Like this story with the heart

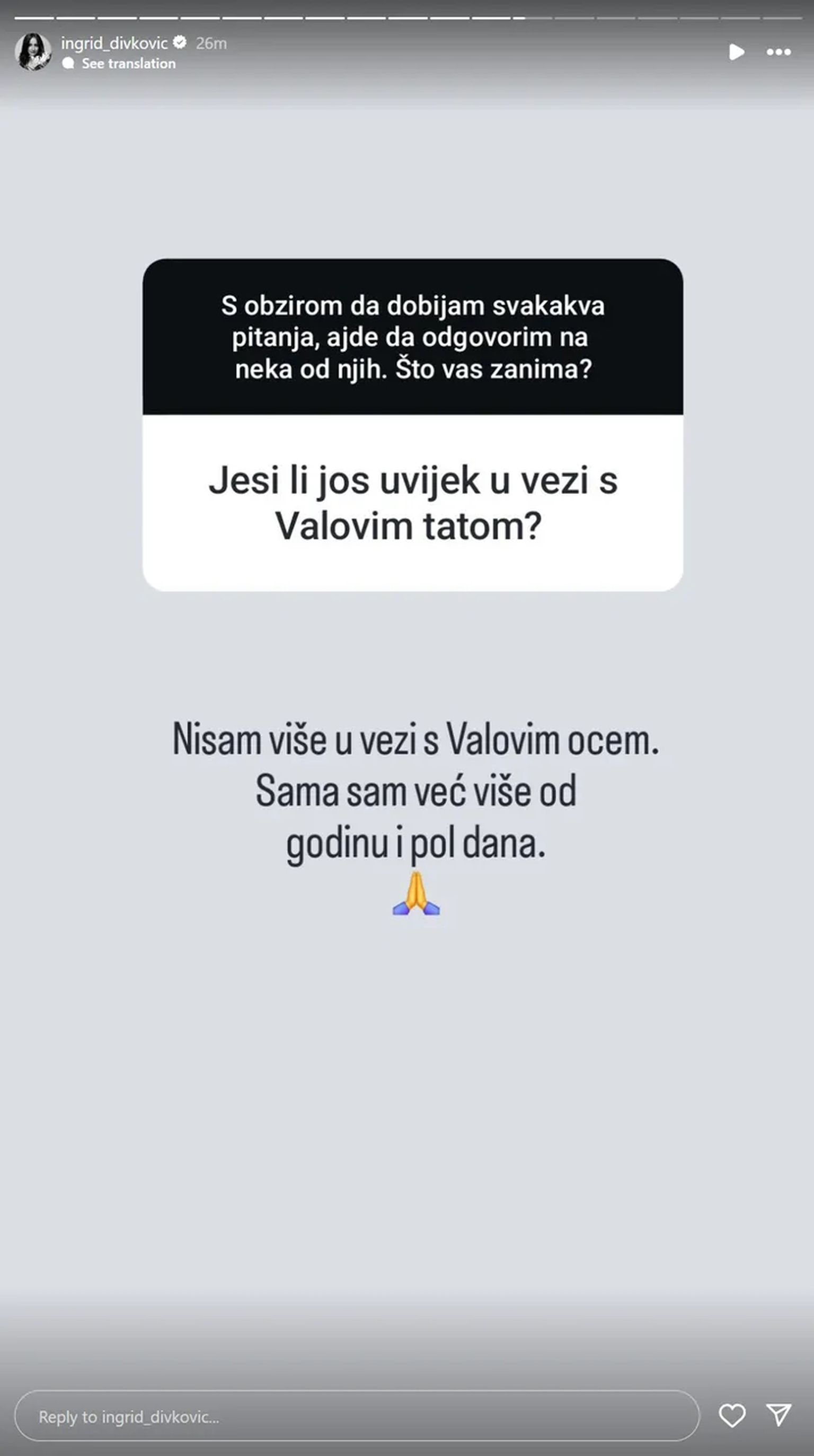click(732, 1415)
